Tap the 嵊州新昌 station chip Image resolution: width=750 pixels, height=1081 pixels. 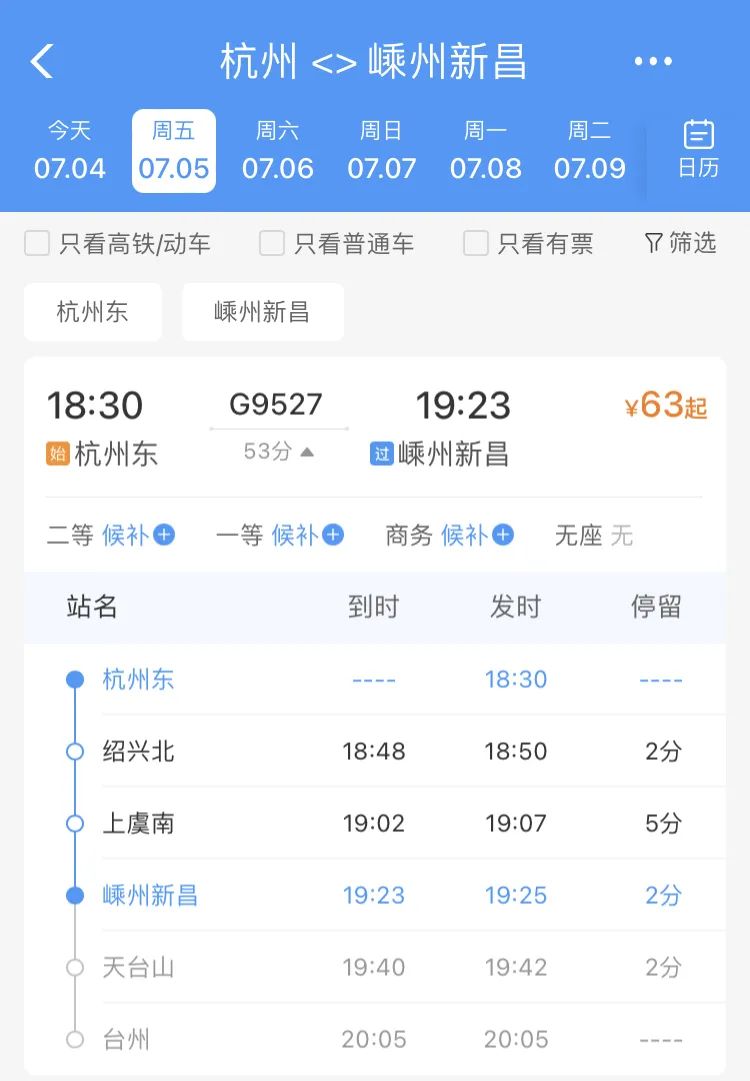tap(262, 312)
